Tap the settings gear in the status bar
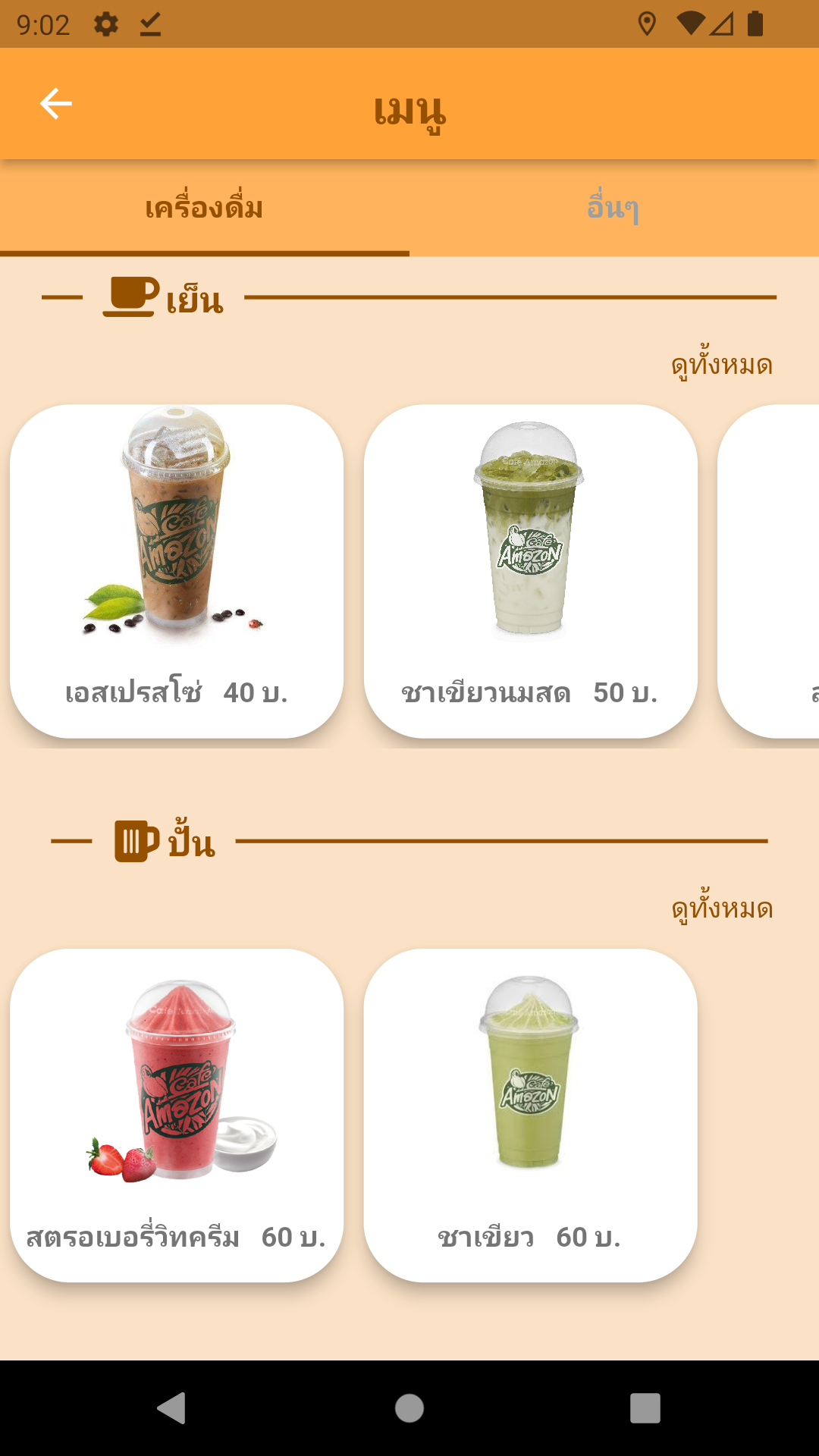The height and width of the screenshot is (1456, 819). click(105, 24)
